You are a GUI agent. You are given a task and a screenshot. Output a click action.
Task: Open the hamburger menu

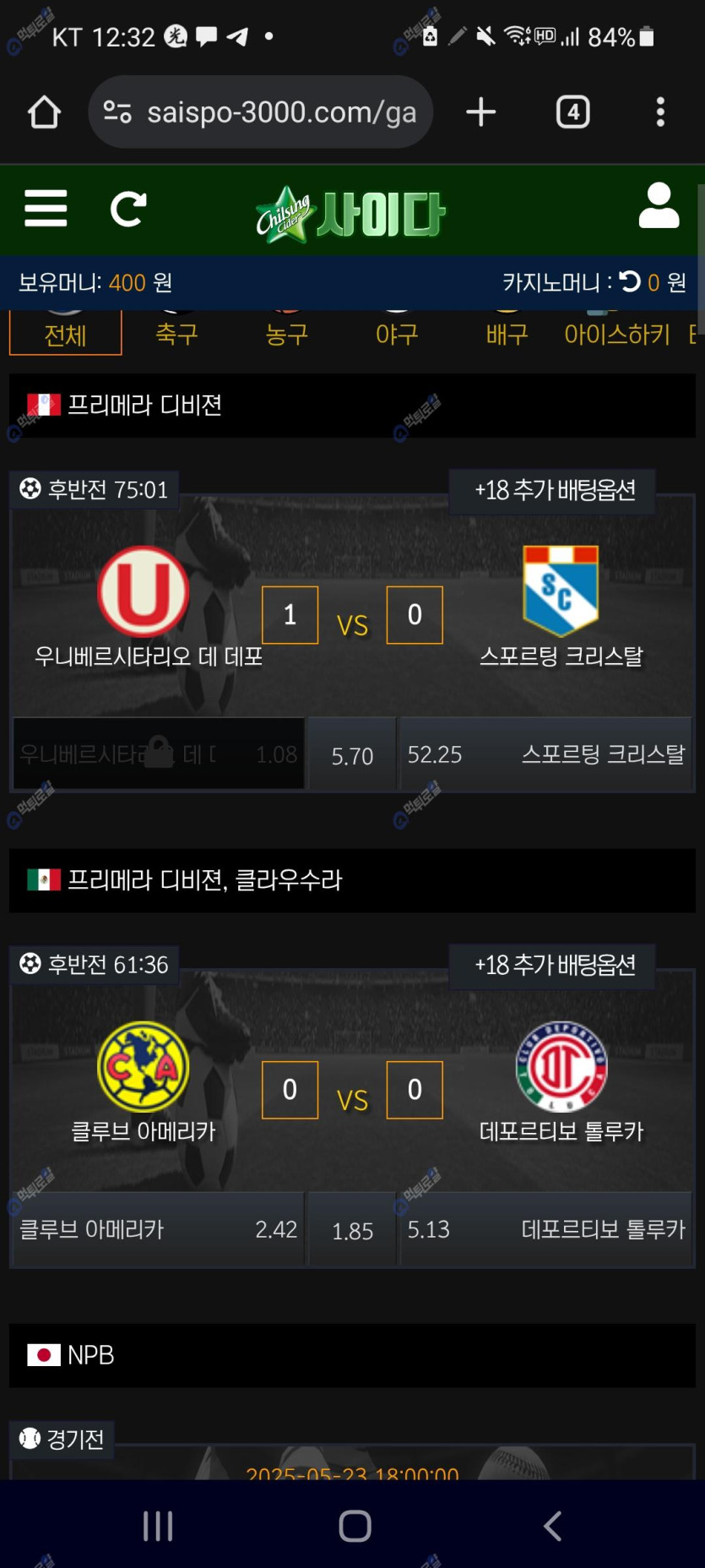pyautogui.click(x=46, y=208)
